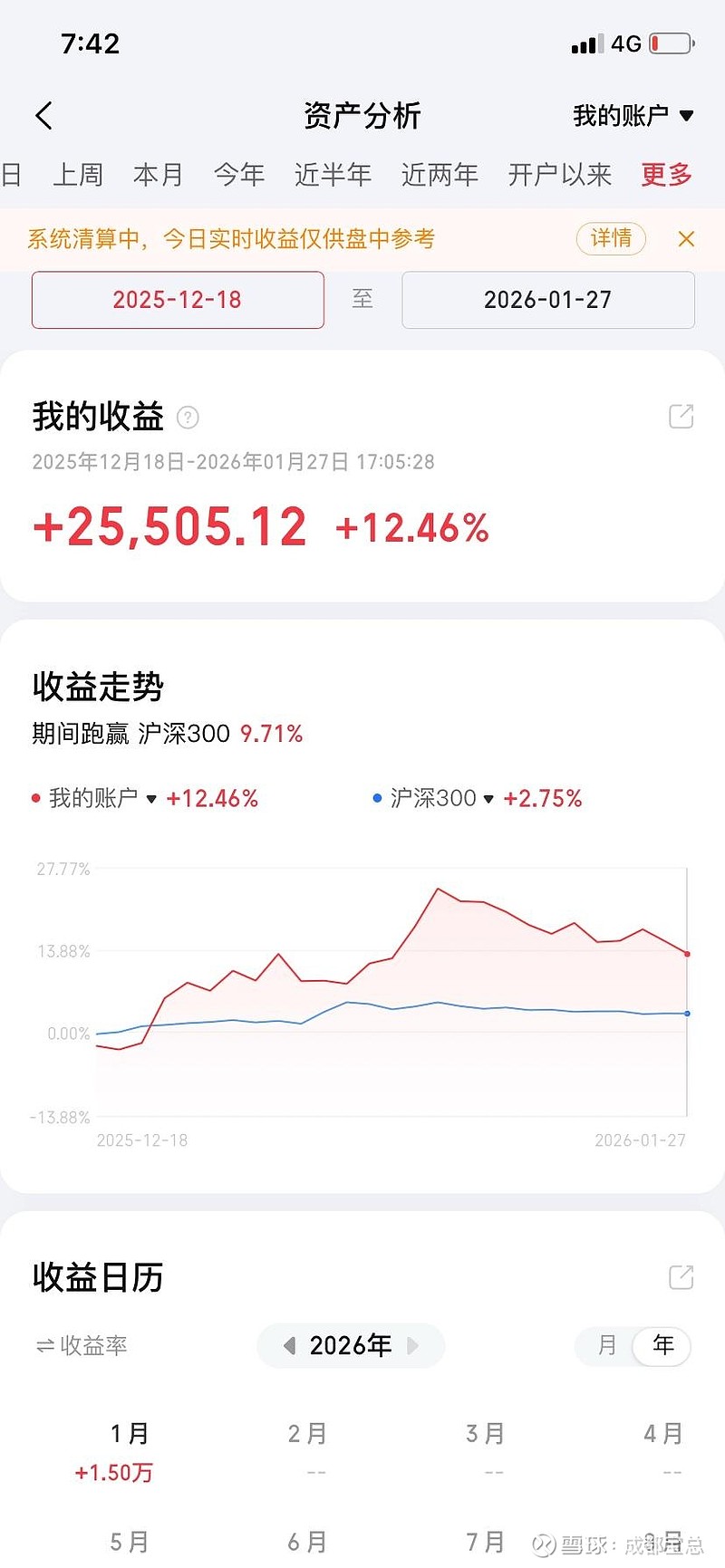Viewport: 725px width, 1568px height.
Task: Click the back arrow to return
Action: 44,116
